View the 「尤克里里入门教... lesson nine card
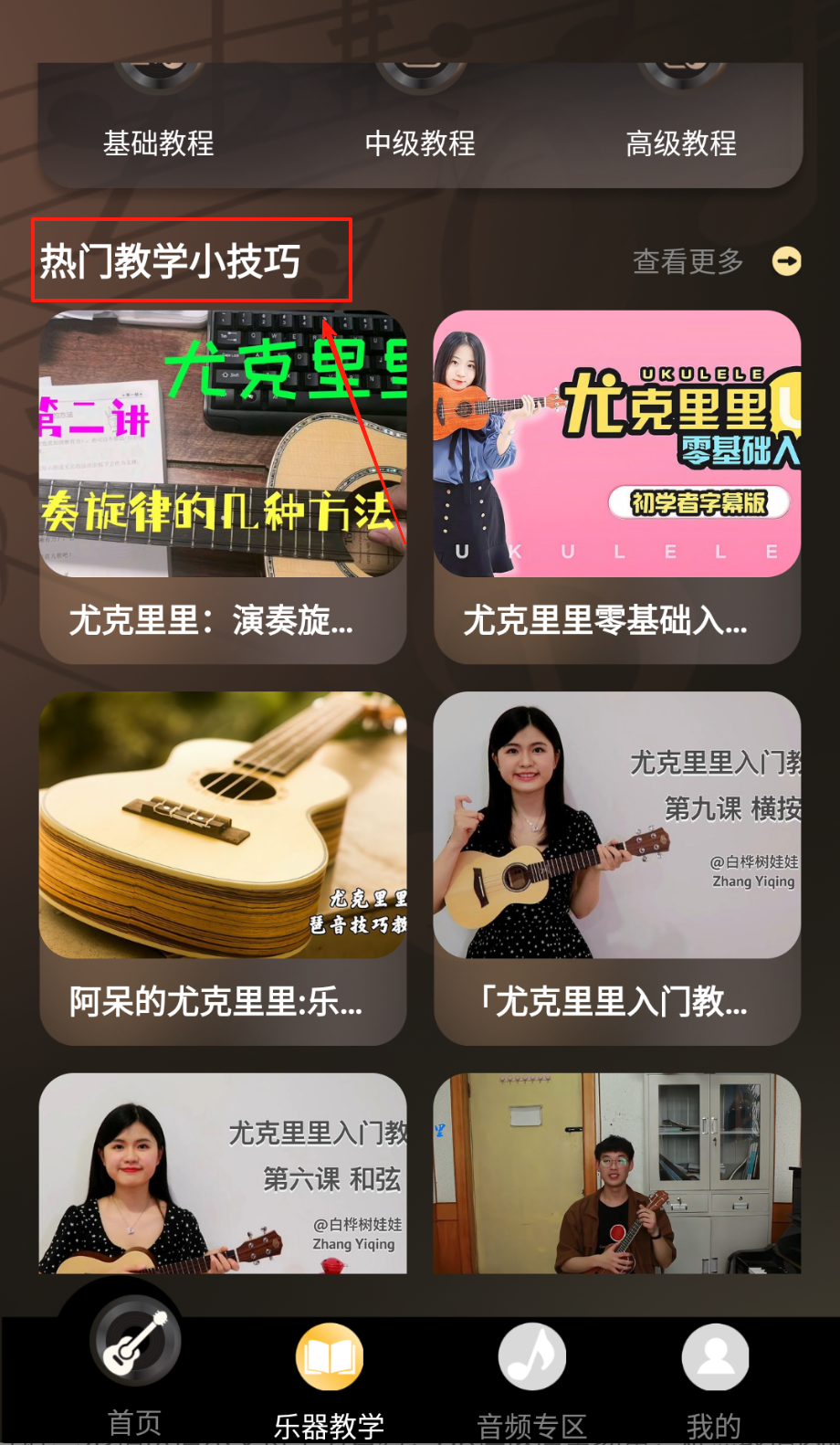 [617, 868]
